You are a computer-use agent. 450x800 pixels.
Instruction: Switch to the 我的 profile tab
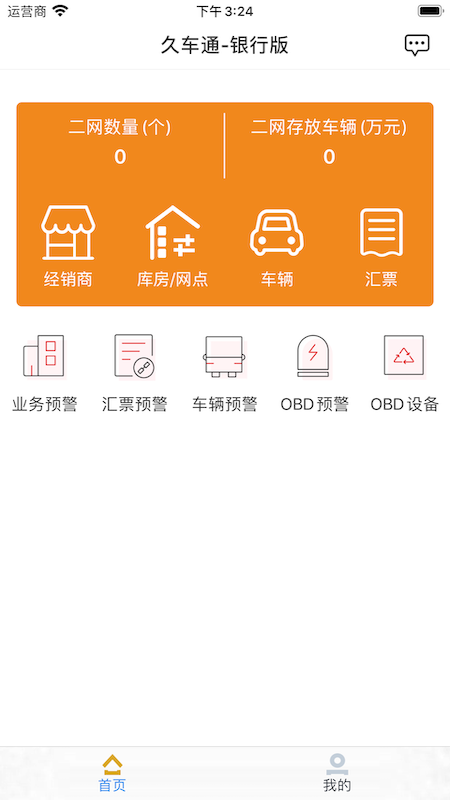337,773
